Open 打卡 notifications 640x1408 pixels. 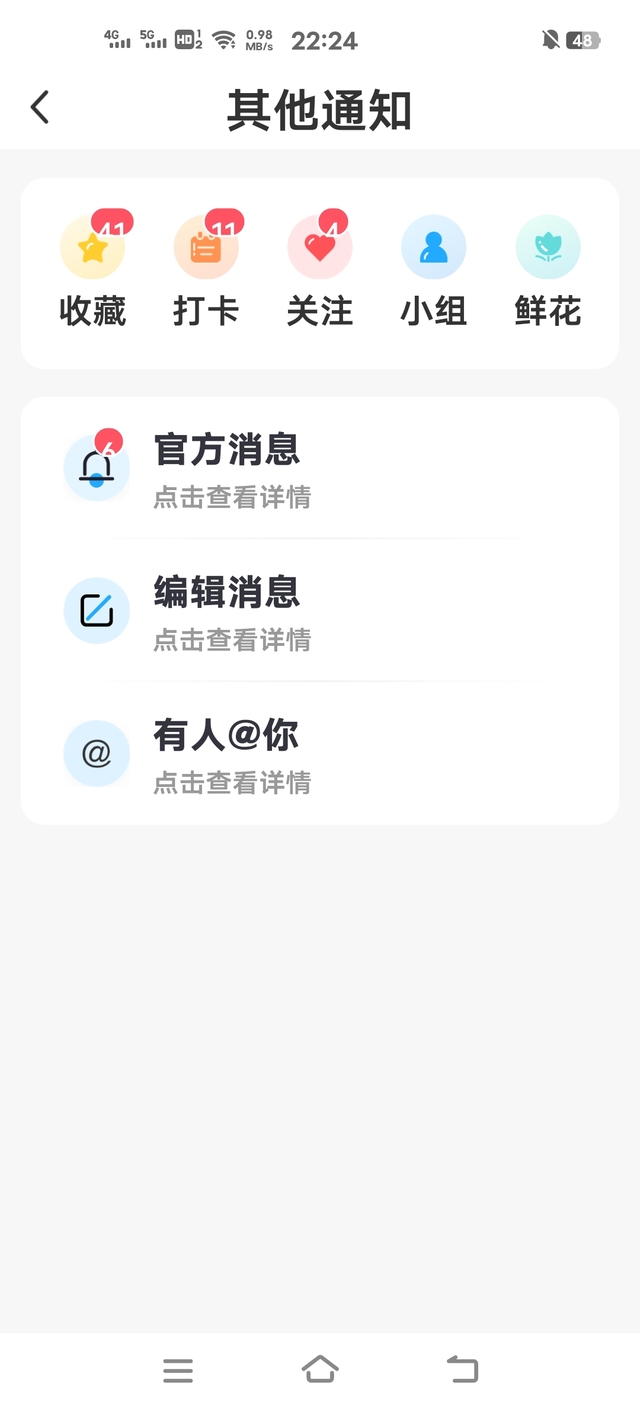pyautogui.click(x=206, y=270)
